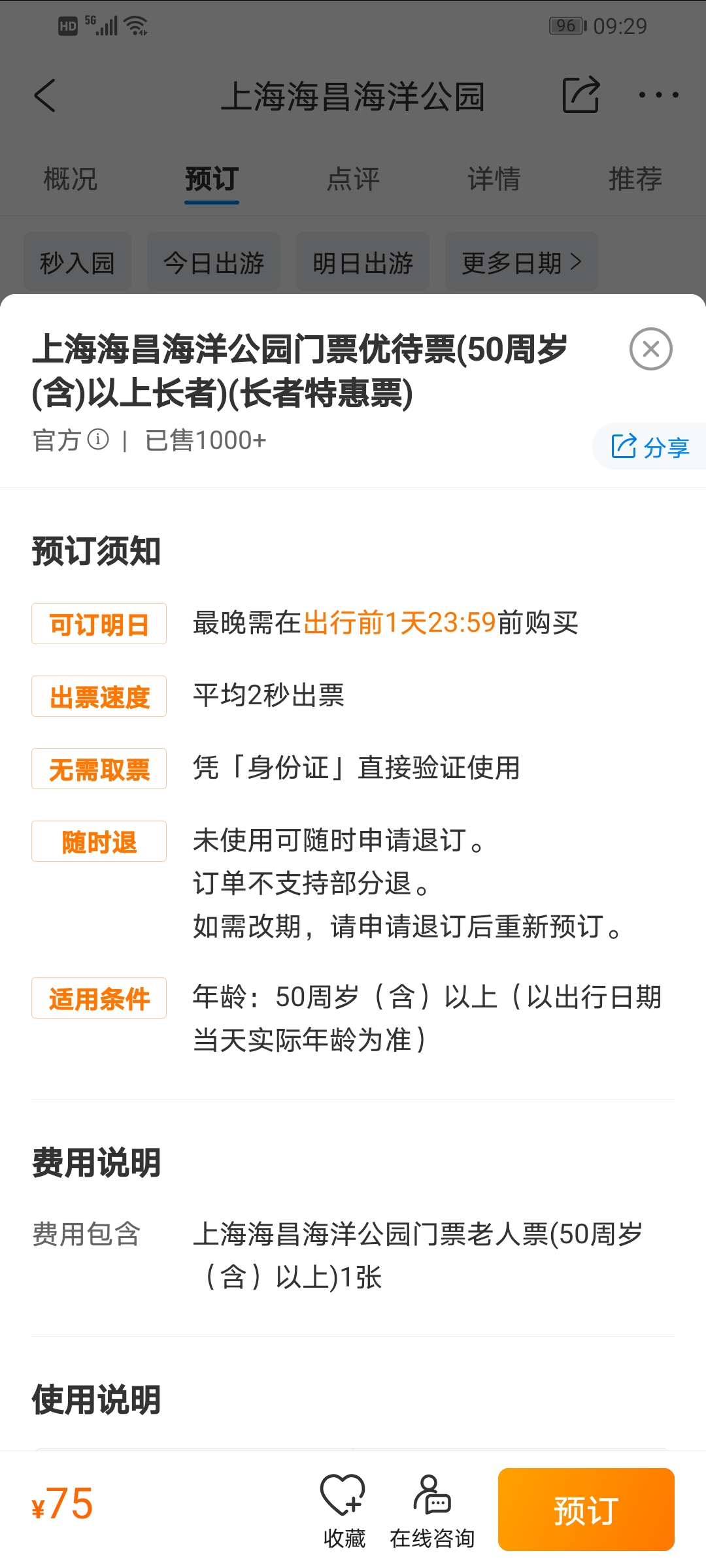Open 更多日期 for more dates

pyautogui.click(x=522, y=262)
